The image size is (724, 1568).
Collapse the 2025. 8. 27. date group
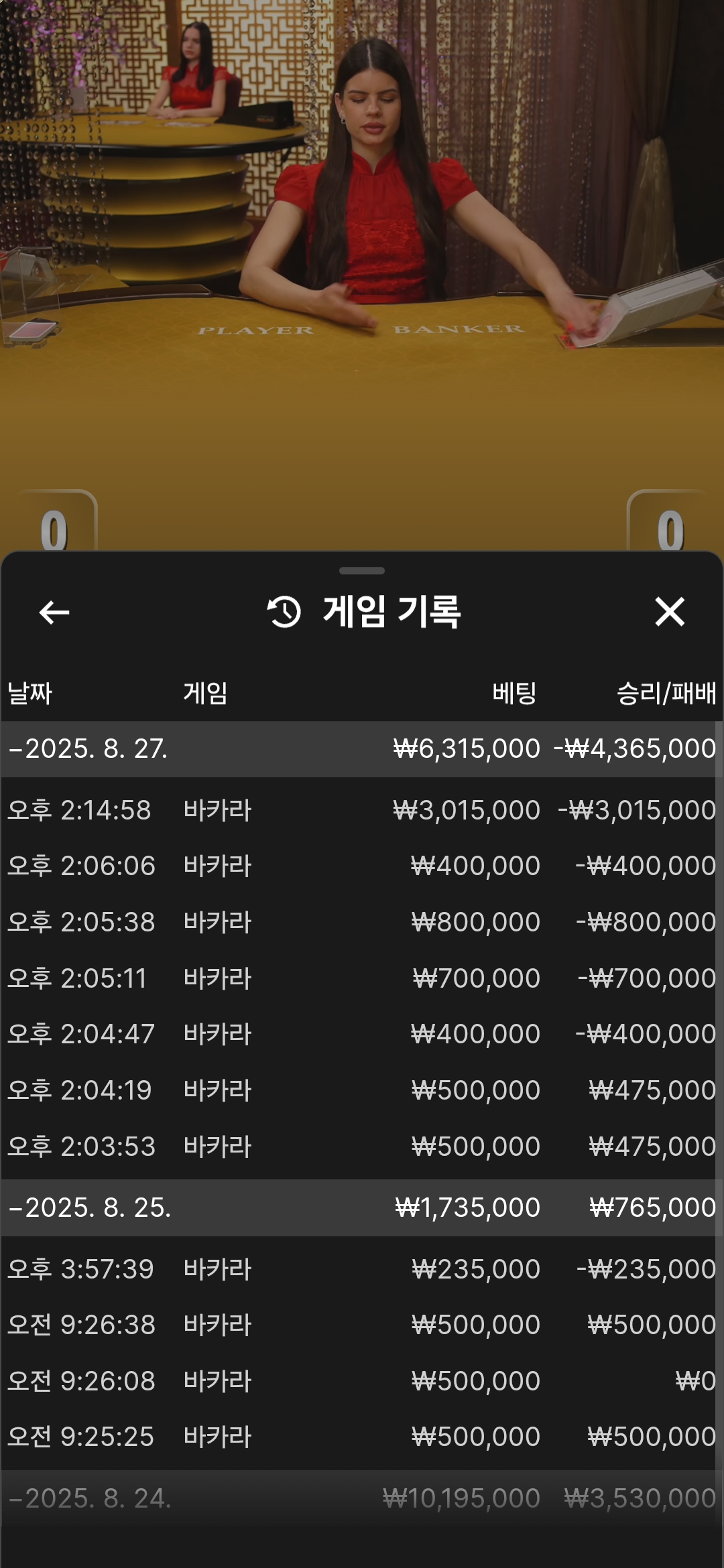click(362, 748)
